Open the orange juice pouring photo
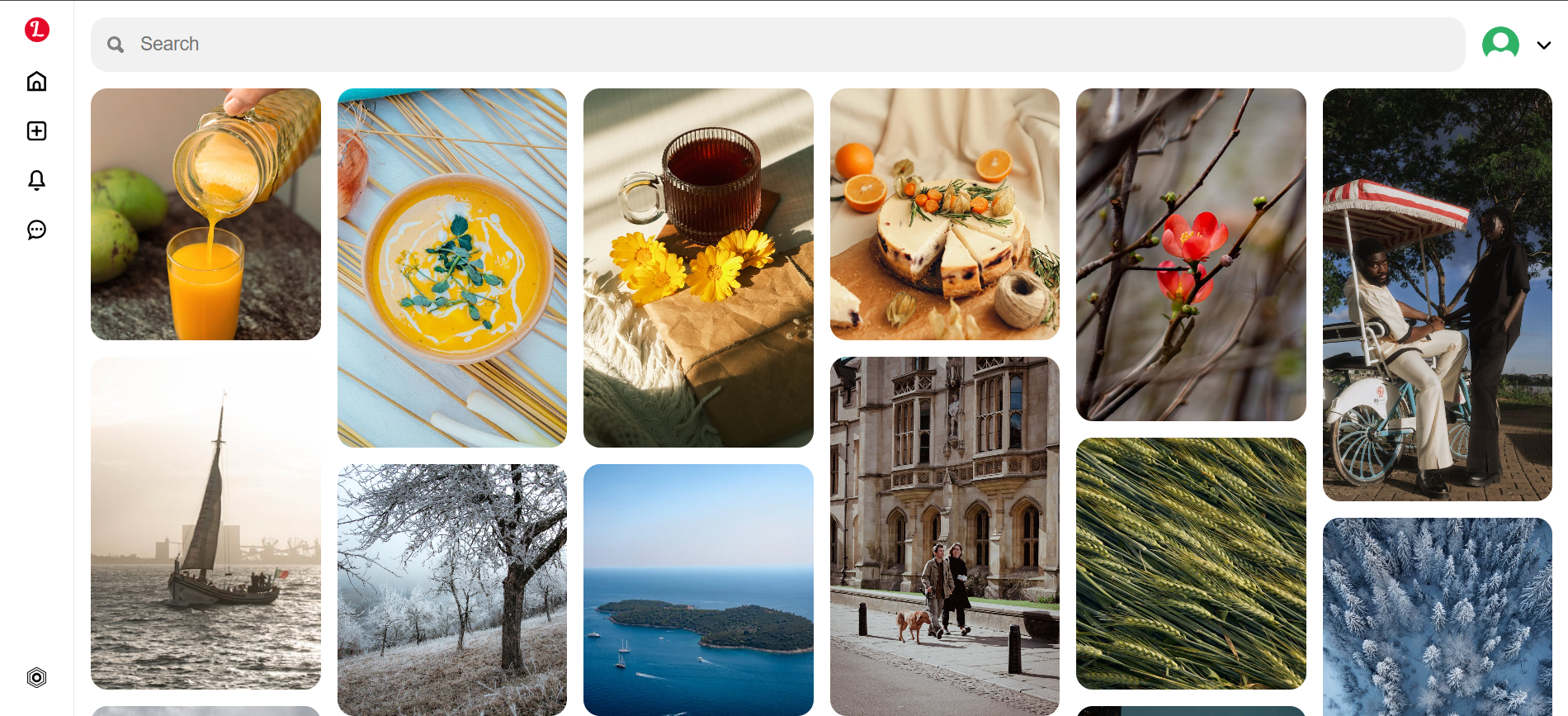 pyautogui.click(x=205, y=214)
